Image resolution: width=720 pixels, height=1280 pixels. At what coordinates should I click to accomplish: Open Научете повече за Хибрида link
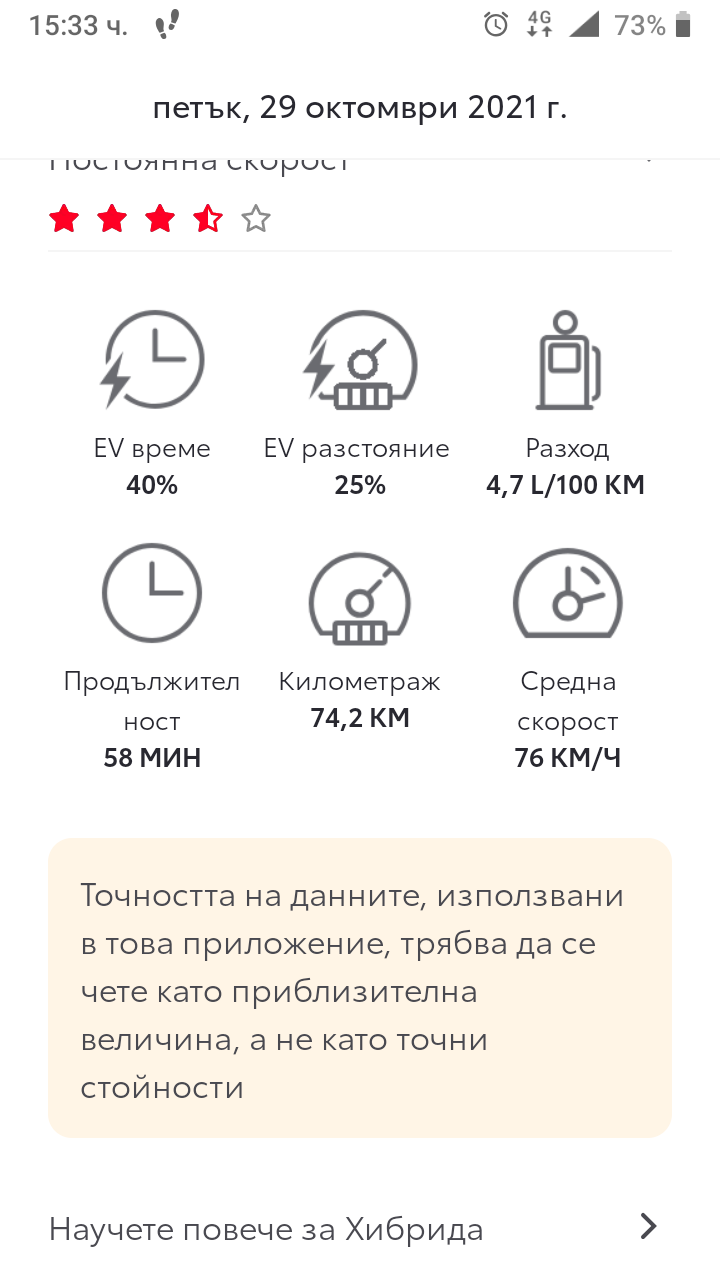tap(266, 1227)
